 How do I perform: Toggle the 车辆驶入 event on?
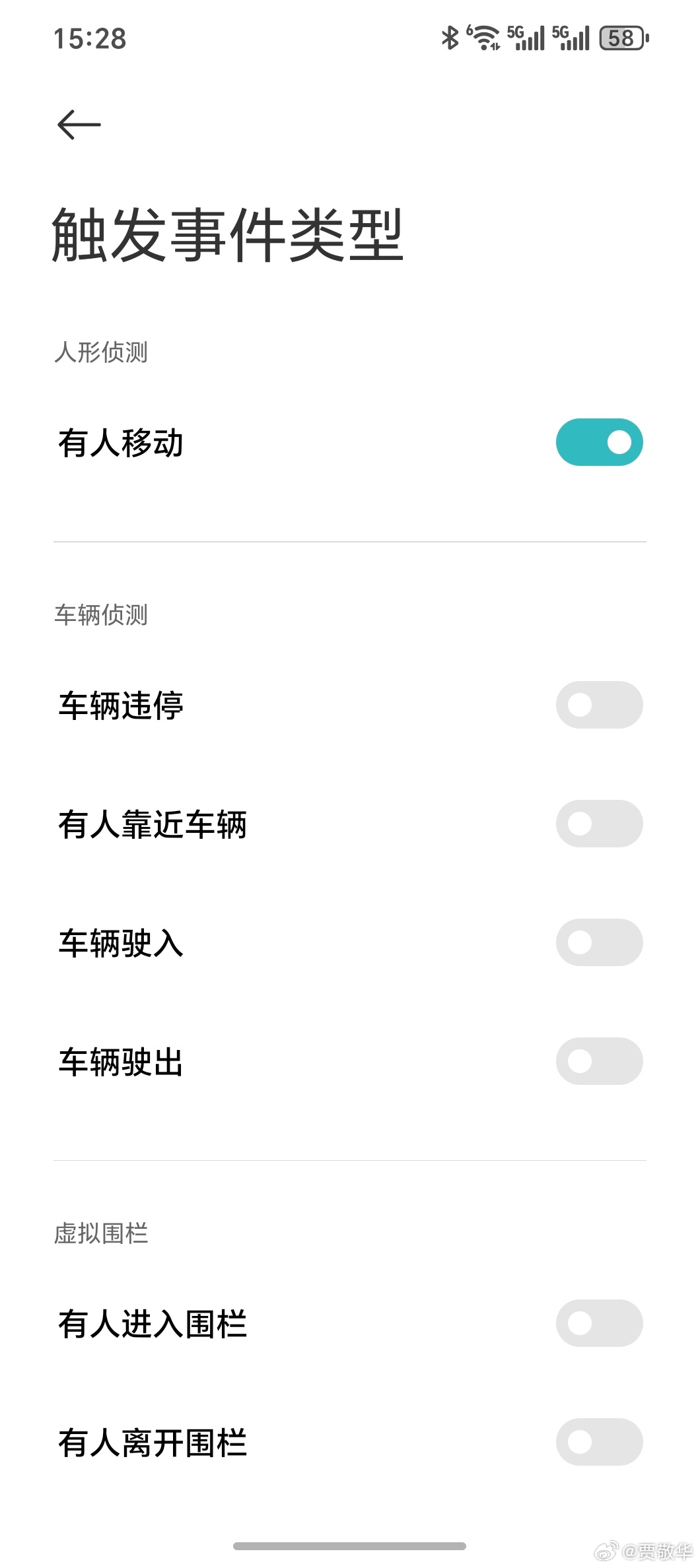coord(599,942)
